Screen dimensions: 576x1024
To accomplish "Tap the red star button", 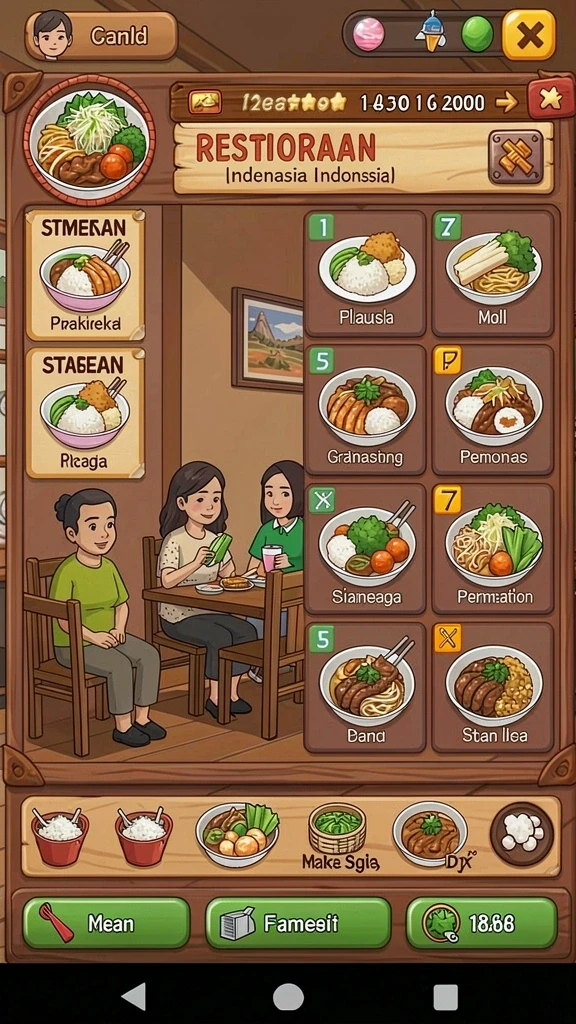I will click(551, 99).
